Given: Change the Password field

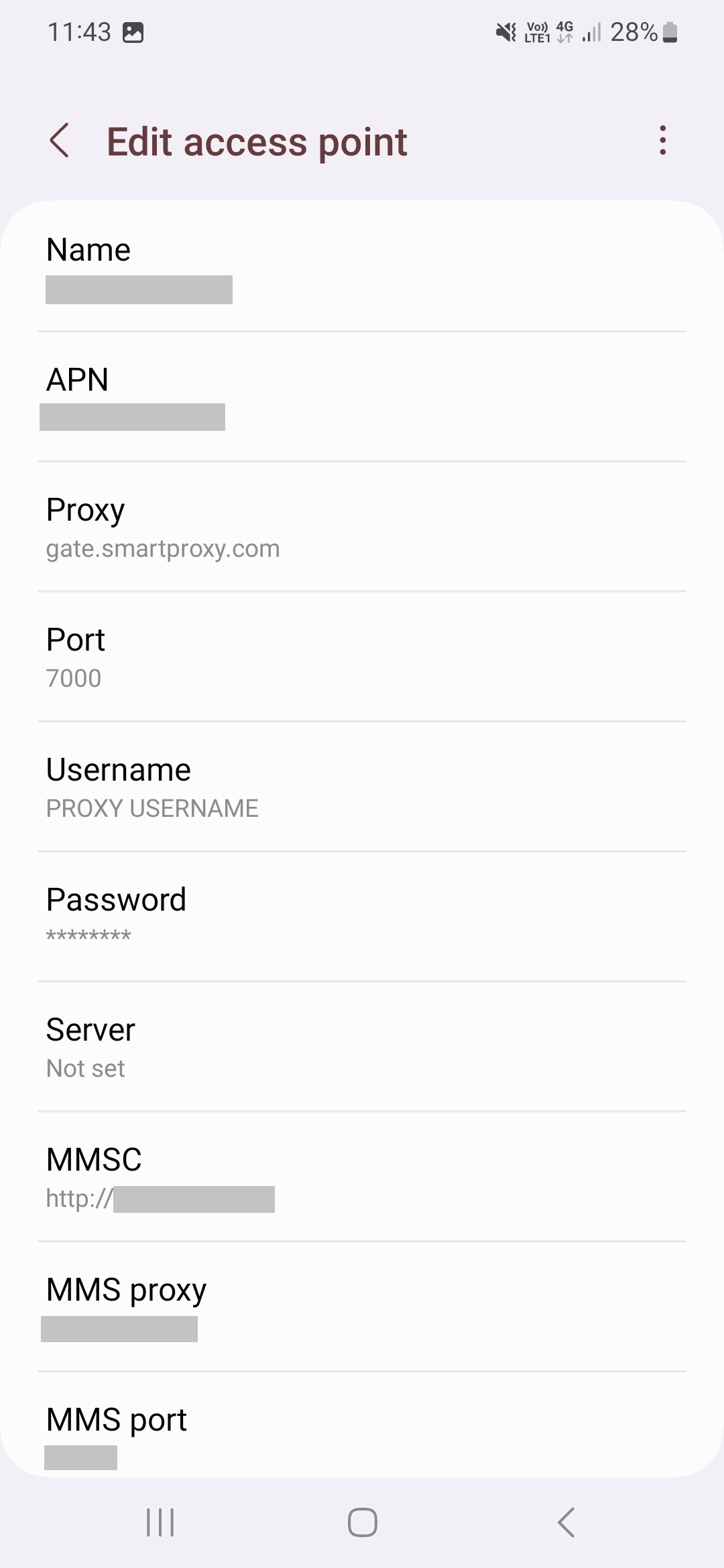Looking at the screenshot, I should [362, 916].
